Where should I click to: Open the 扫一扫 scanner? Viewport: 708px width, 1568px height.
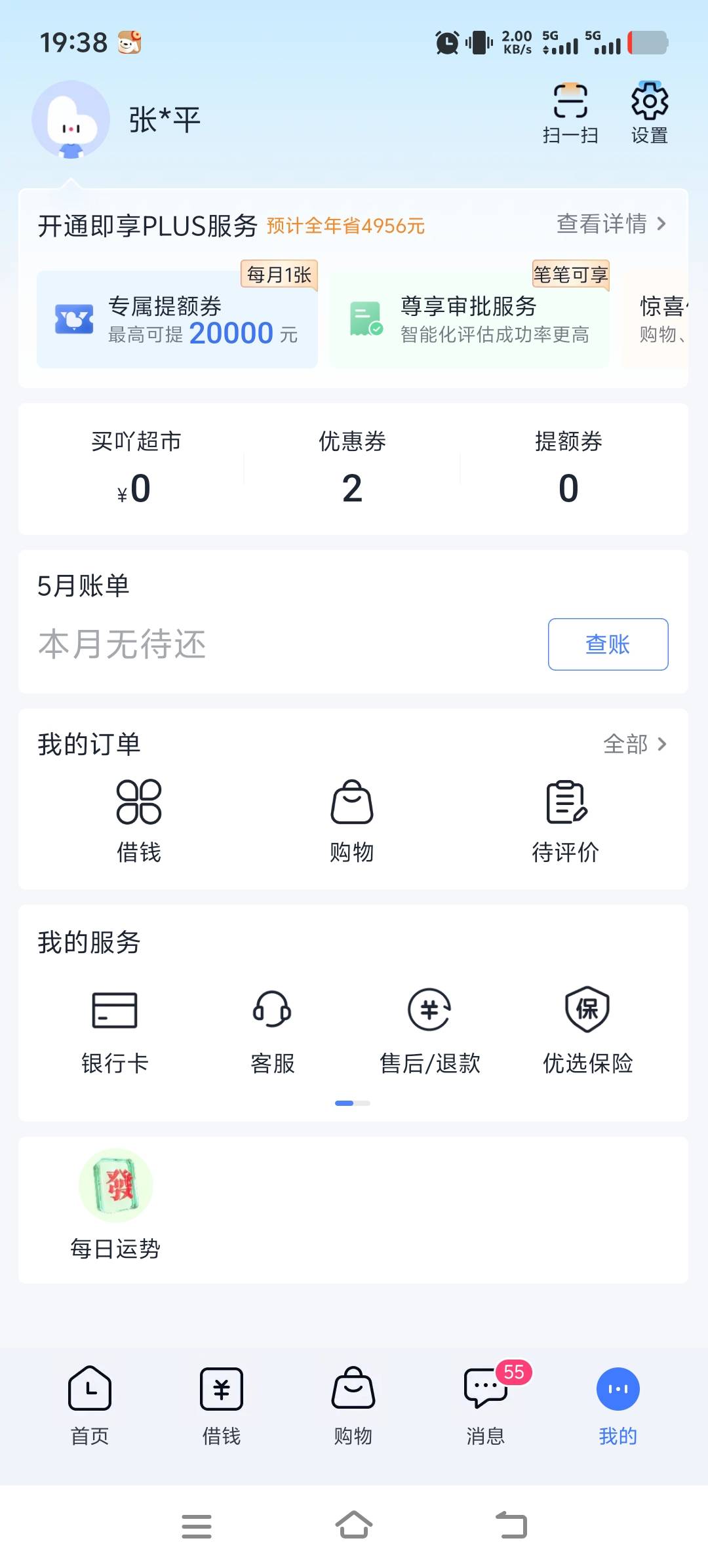pyautogui.click(x=570, y=113)
